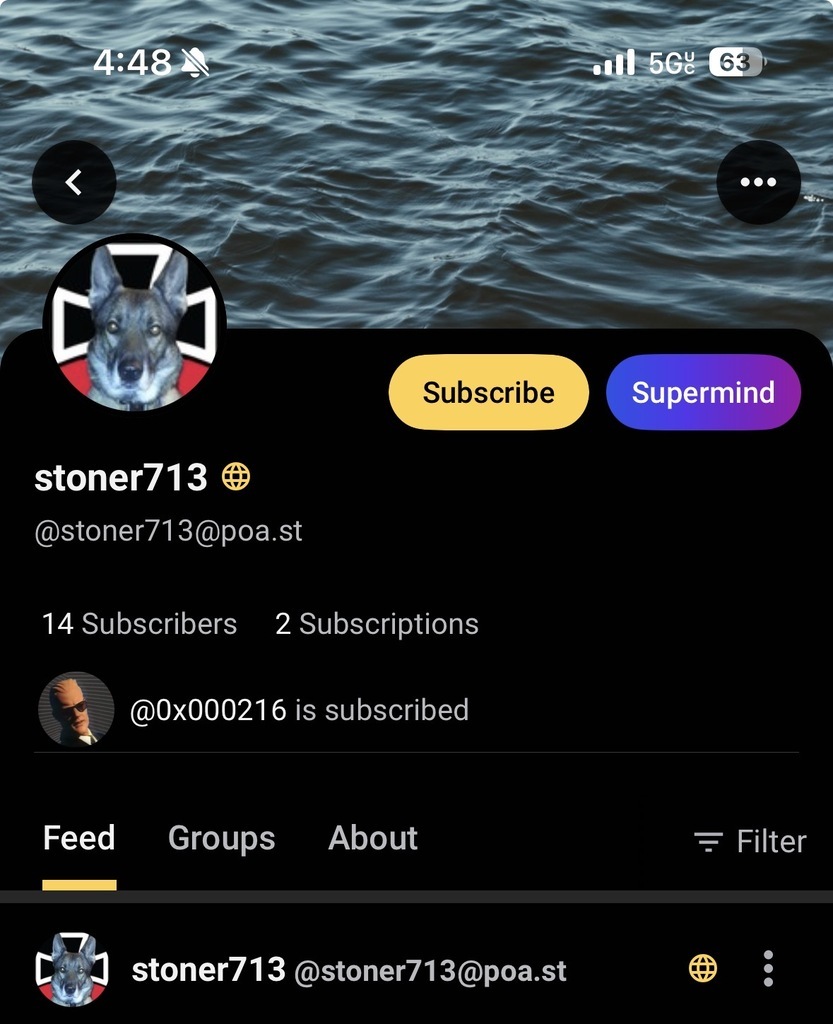The height and width of the screenshot is (1024, 833).
Task: Switch to the Groups tab
Action: click(x=221, y=838)
